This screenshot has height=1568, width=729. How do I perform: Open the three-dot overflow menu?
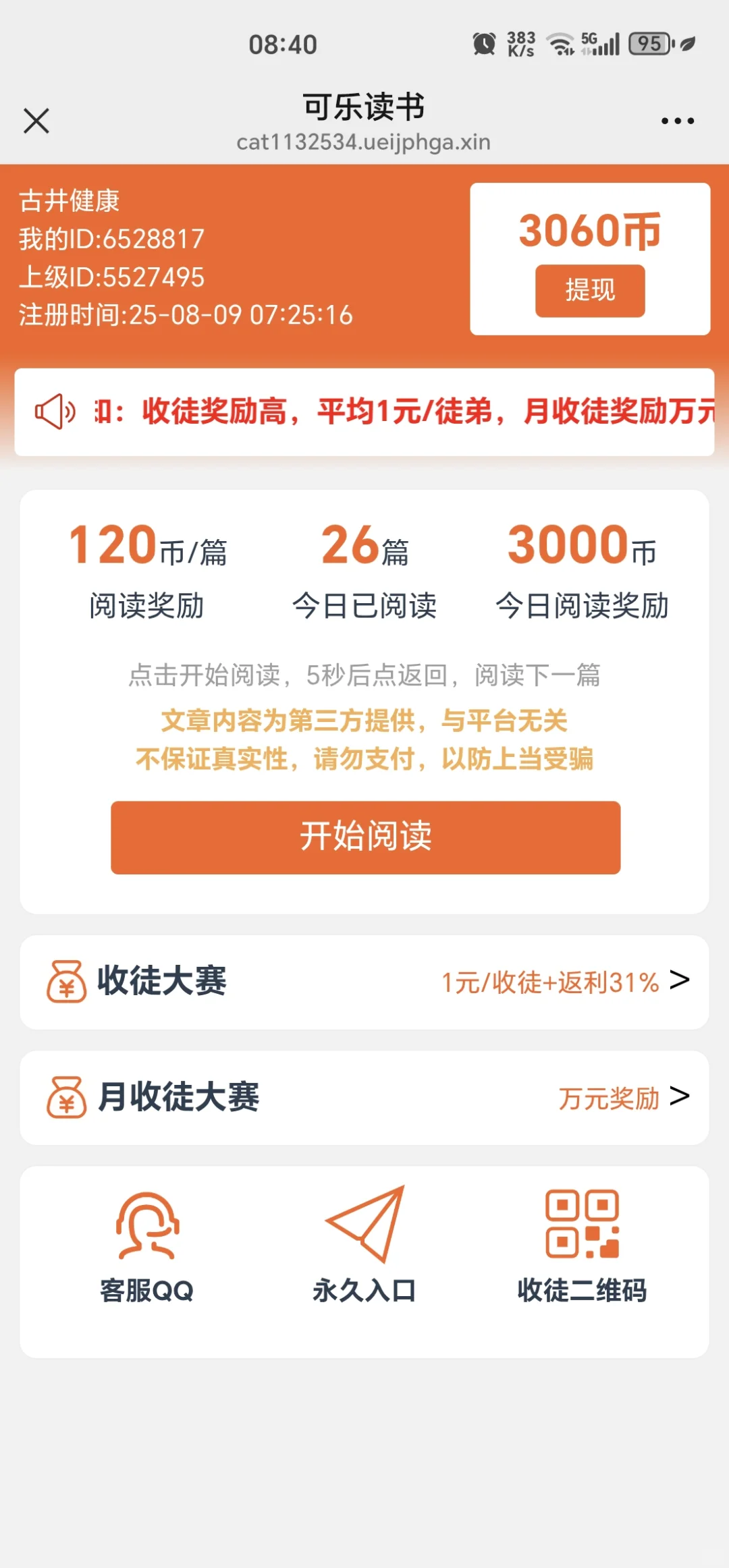click(x=677, y=121)
